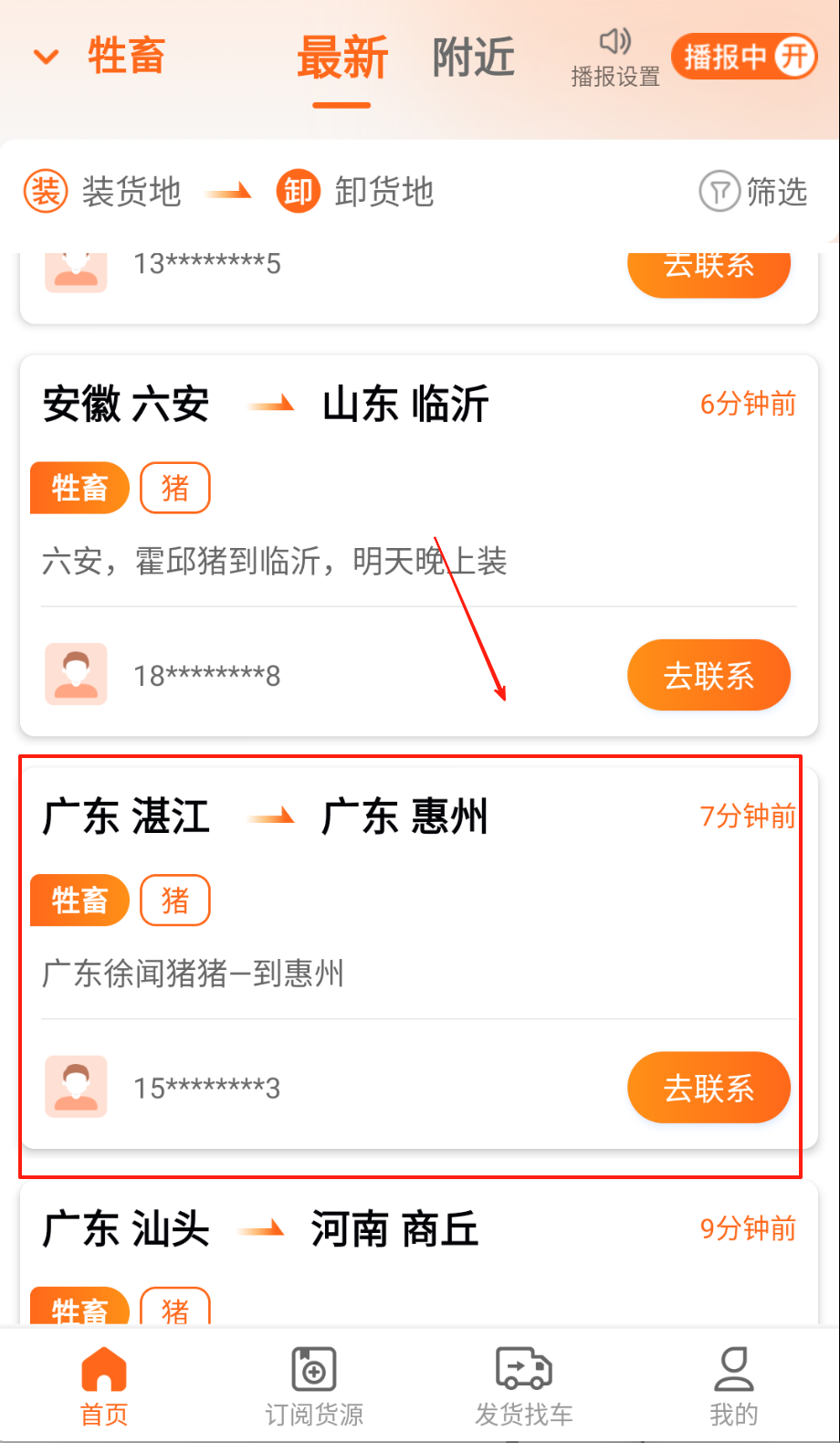Tap 去联系 for the 15*********3 shipper
Viewport: 840px width, 1443px height.
tap(708, 1088)
